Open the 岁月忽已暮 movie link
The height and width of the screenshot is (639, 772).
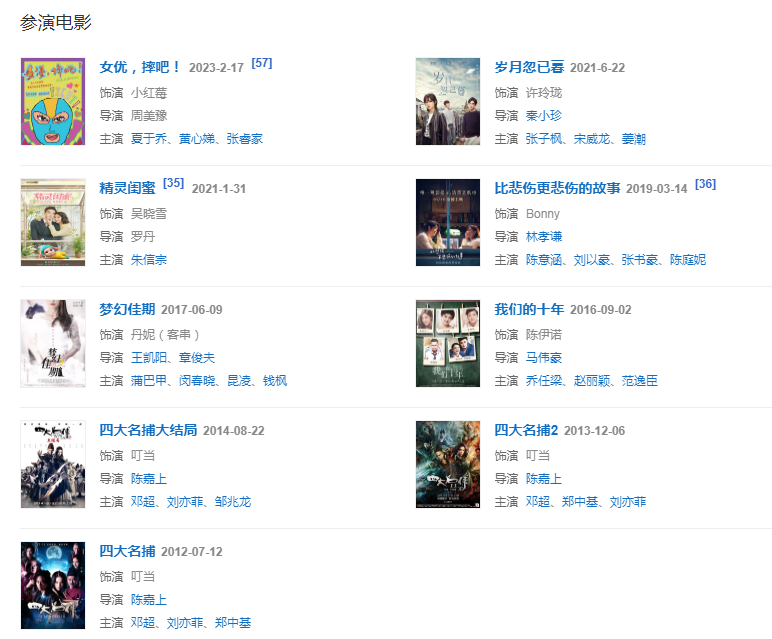[x=529, y=67]
